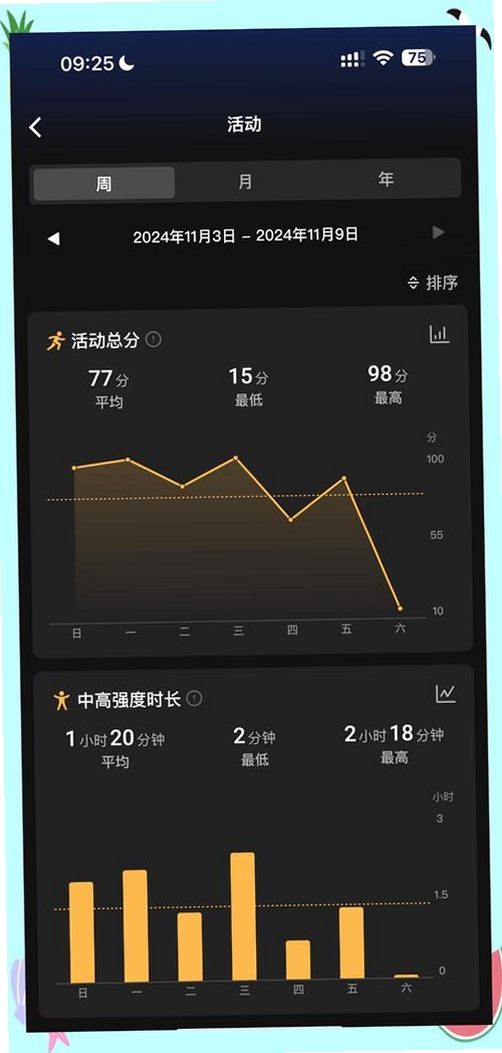Show info for 活动总分
The width and height of the screenshot is (502, 1053).
(x=154, y=339)
